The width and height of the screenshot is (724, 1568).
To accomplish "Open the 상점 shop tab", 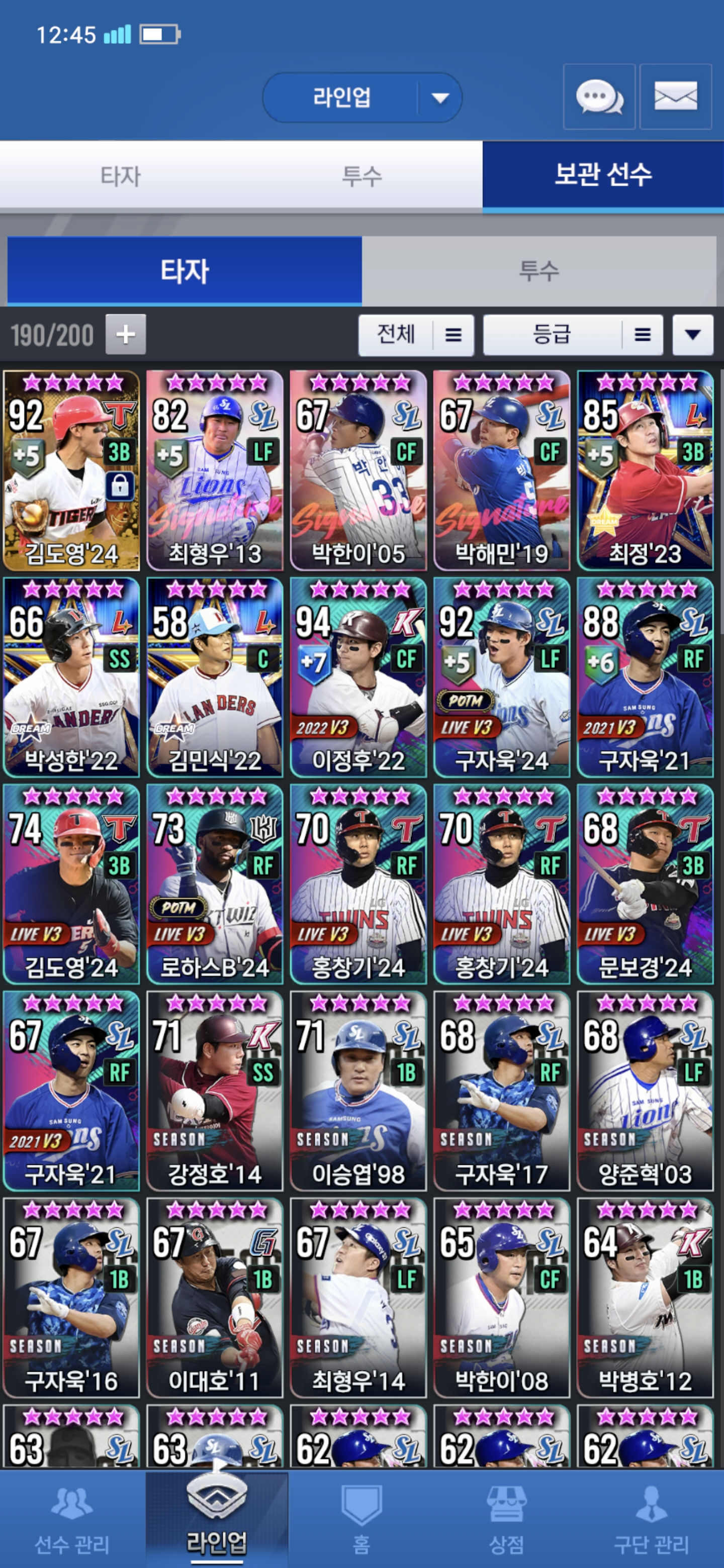I will (507, 1520).
